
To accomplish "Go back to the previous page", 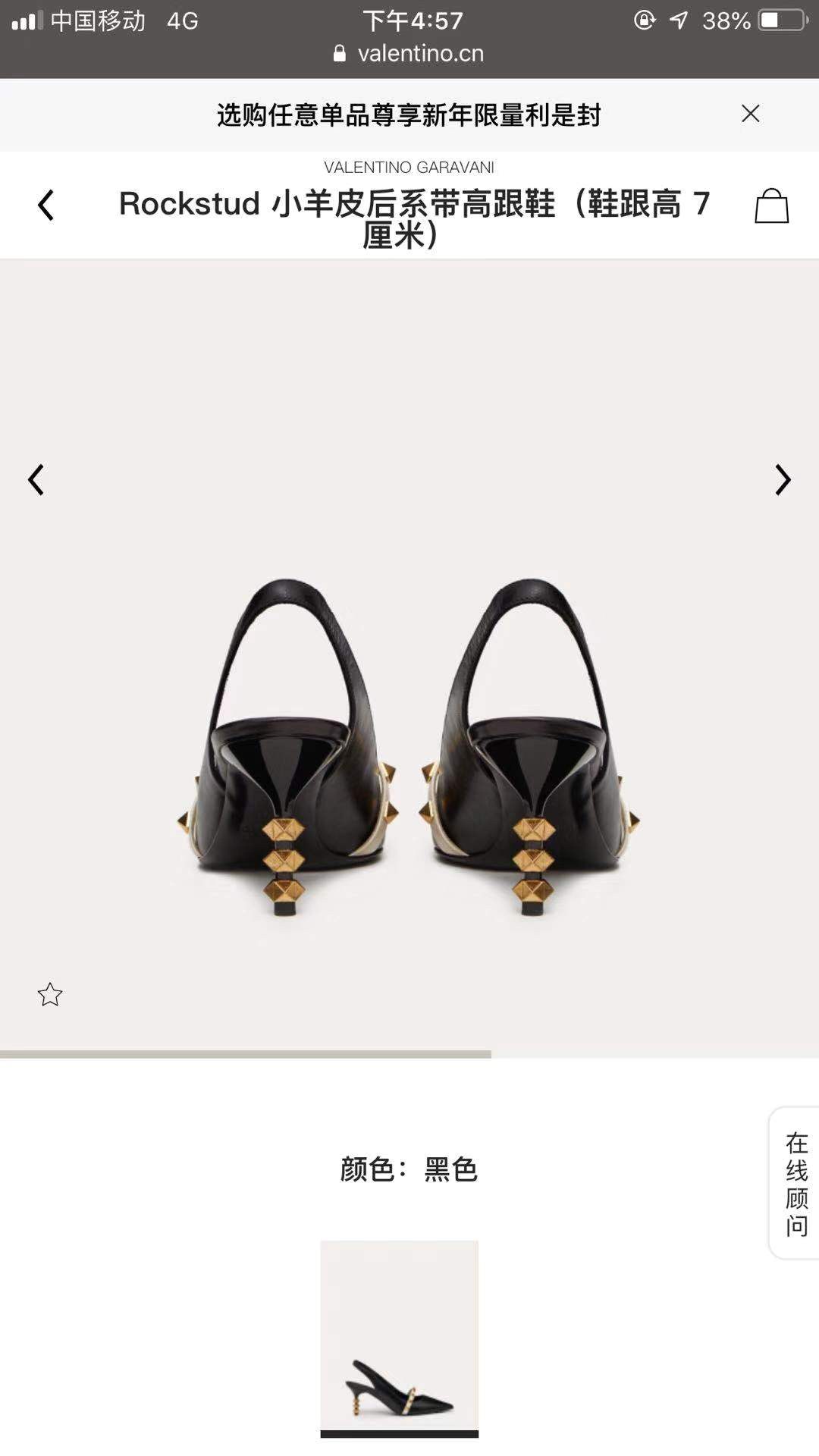I will click(x=45, y=205).
